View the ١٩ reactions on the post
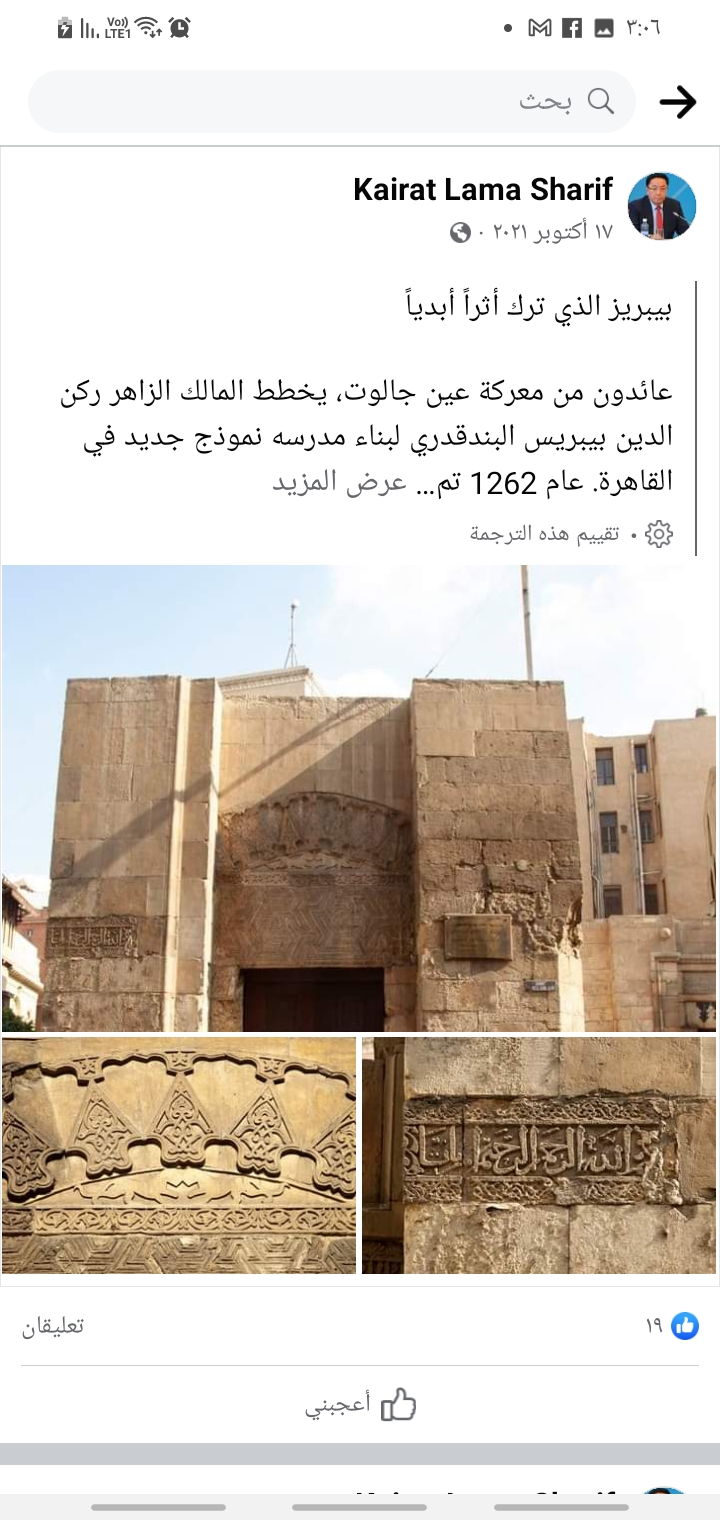The width and height of the screenshot is (720, 1520). coord(672,1326)
